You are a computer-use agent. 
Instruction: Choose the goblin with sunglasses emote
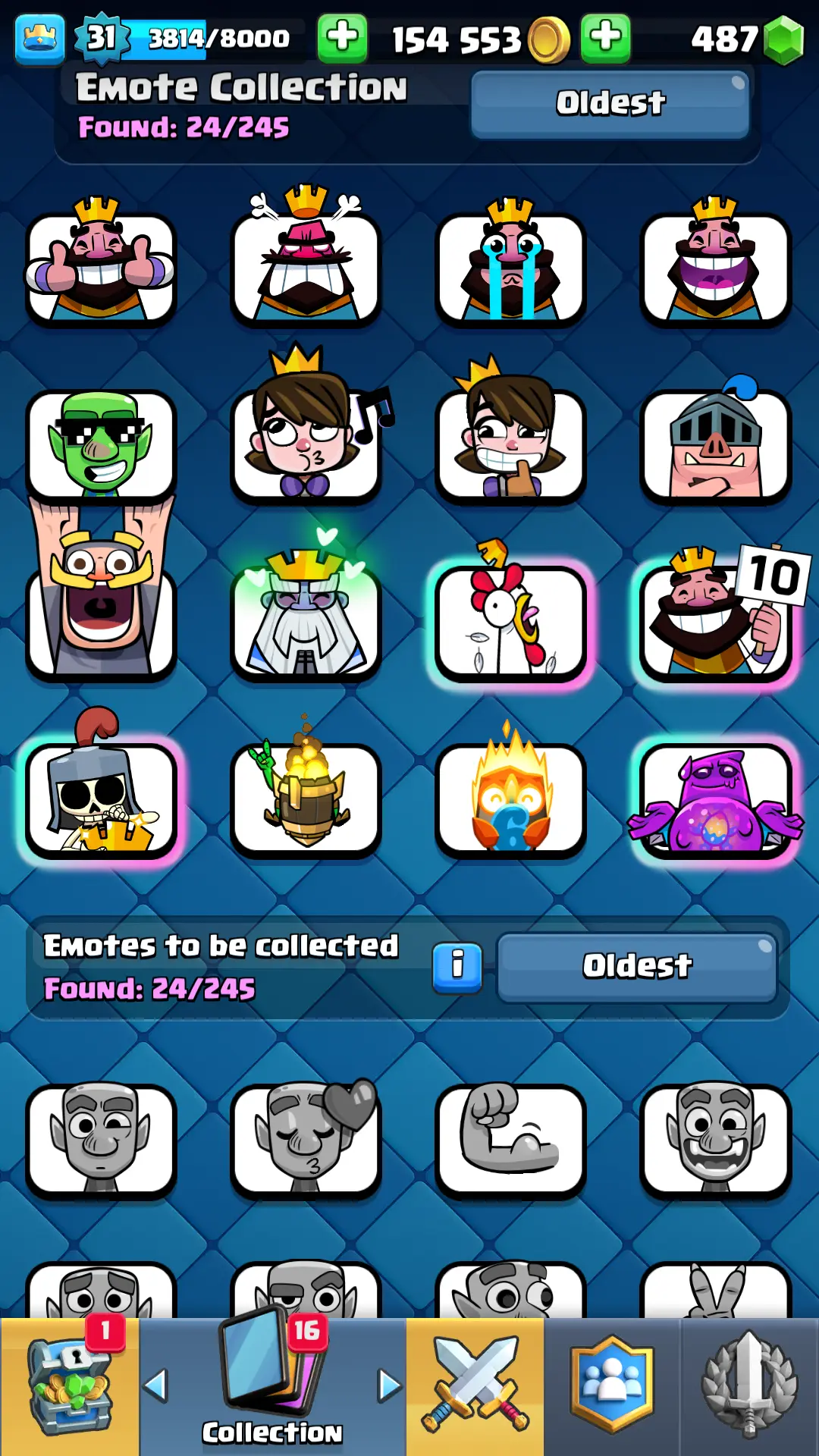101,444
